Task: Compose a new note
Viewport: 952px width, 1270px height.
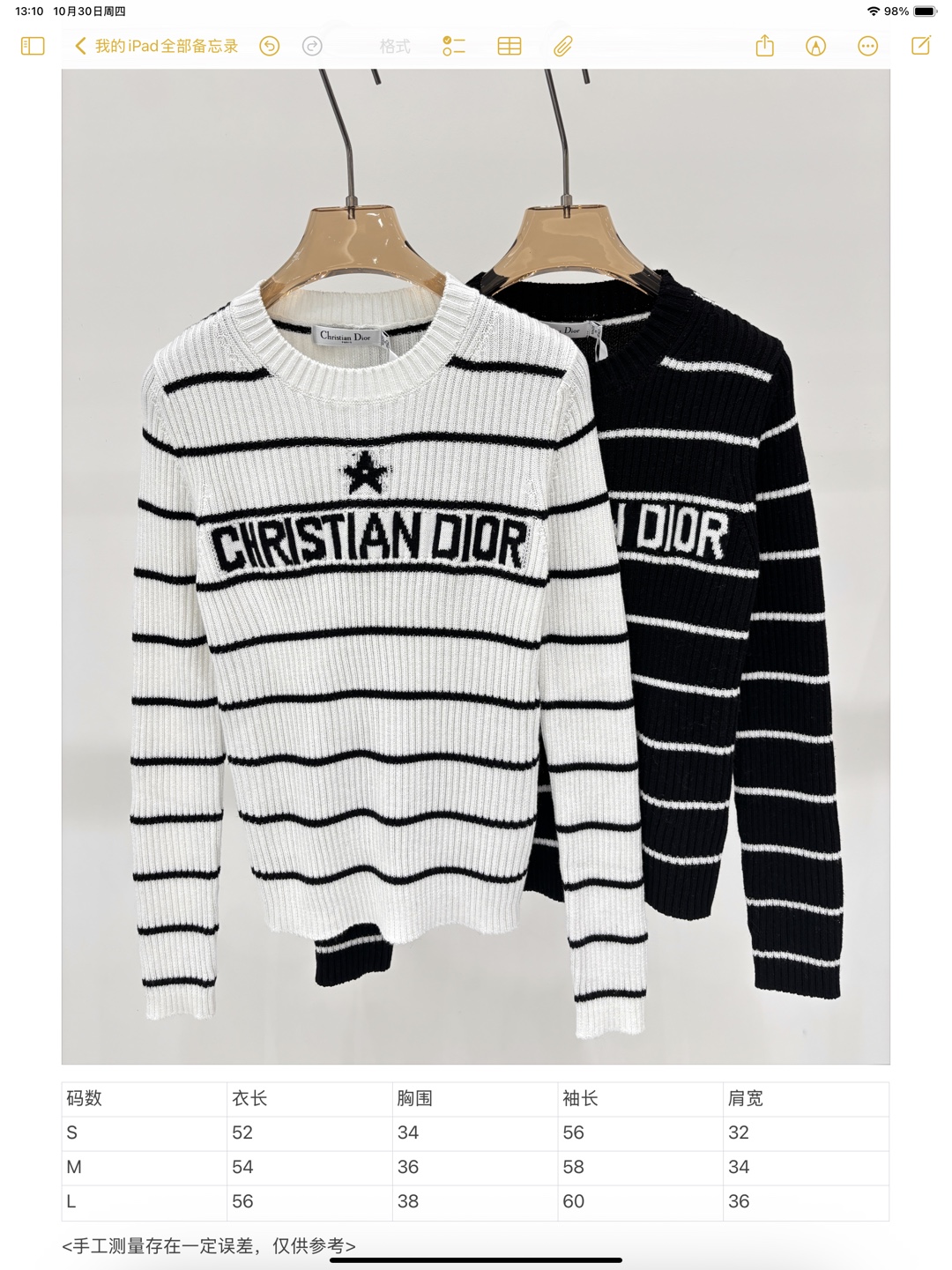Action: tap(921, 46)
